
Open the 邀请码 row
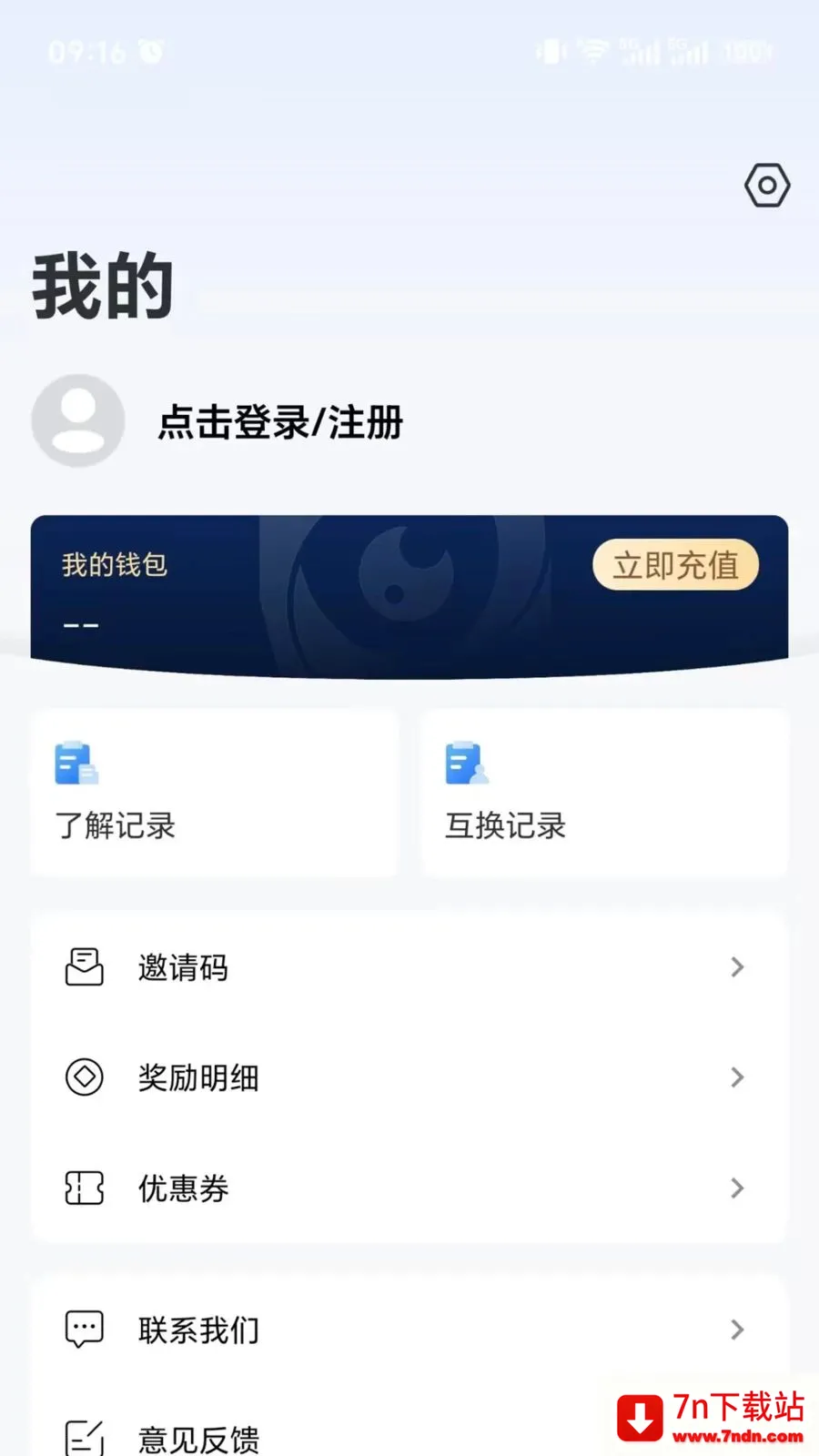(409, 967)
